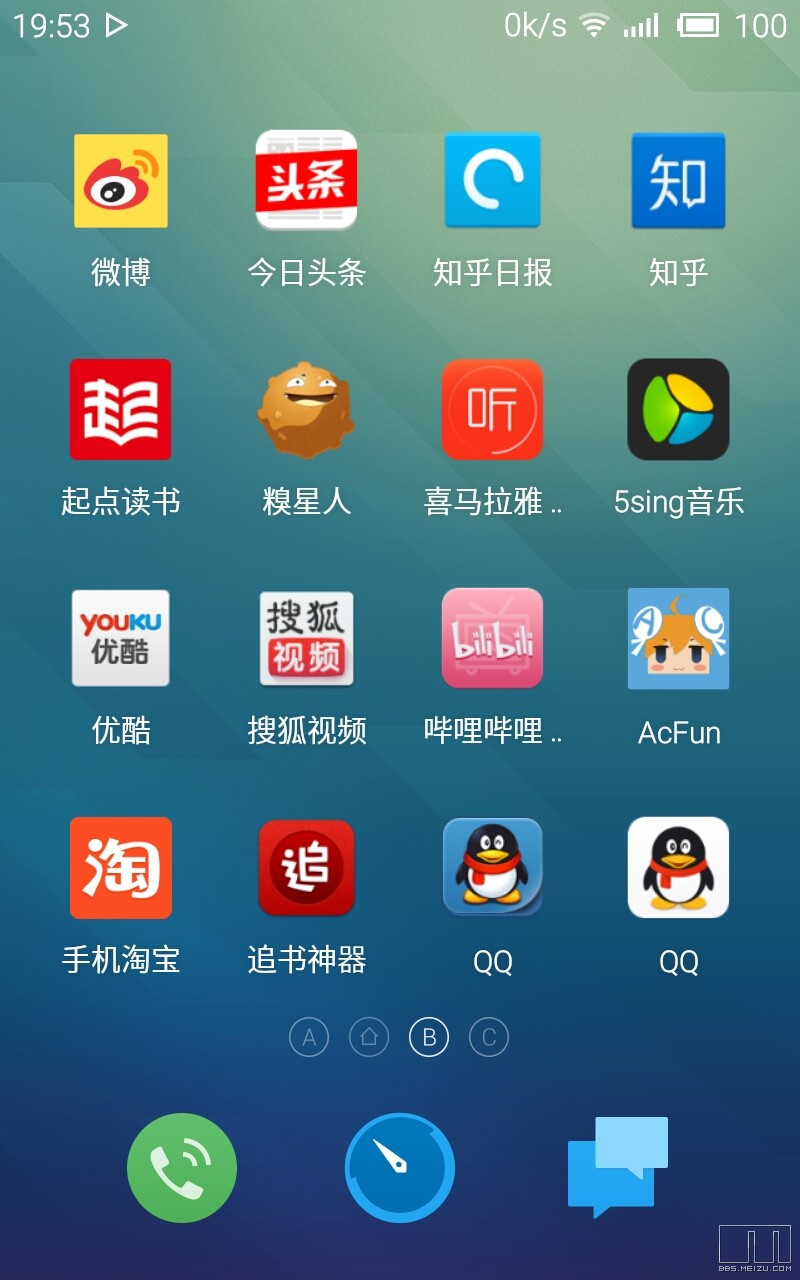Open the 哔哩哔哩 (bilibili) app
The width and height of the screenshot is (800, 1280).
(x=492, y=638)
